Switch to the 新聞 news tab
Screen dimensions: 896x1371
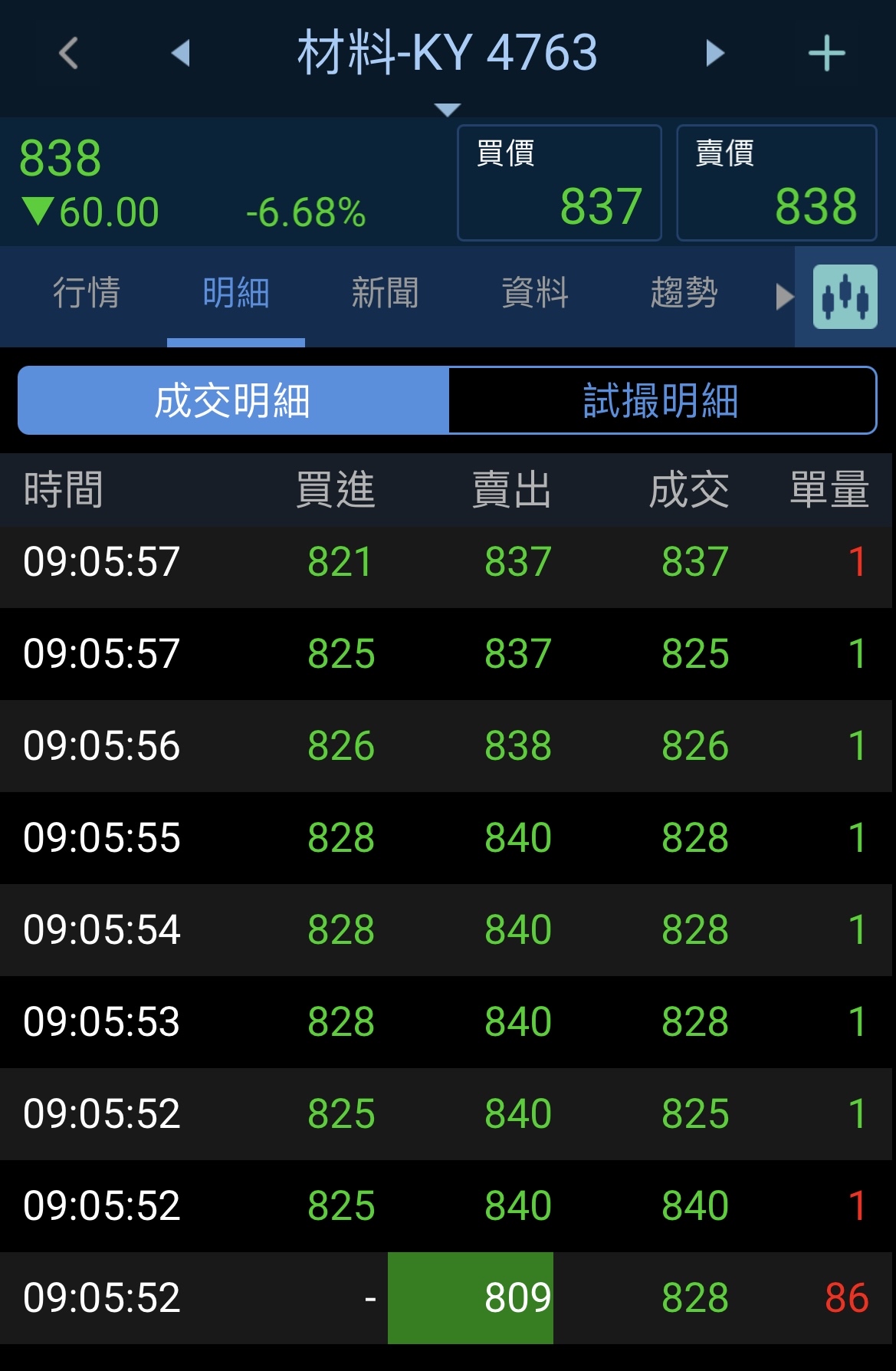click(x=384, y=293)
